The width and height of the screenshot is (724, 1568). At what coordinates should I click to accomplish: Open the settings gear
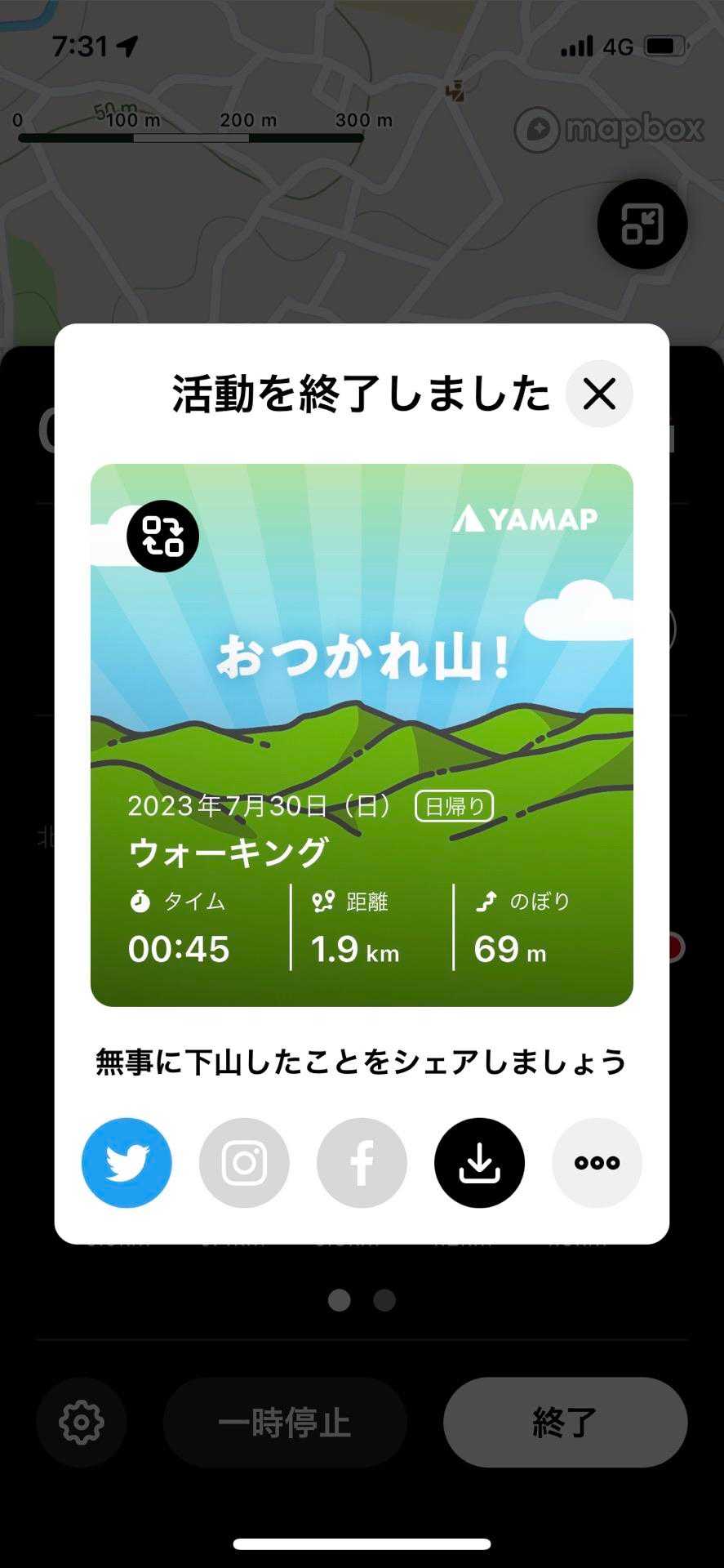(x=81, y=1422)
